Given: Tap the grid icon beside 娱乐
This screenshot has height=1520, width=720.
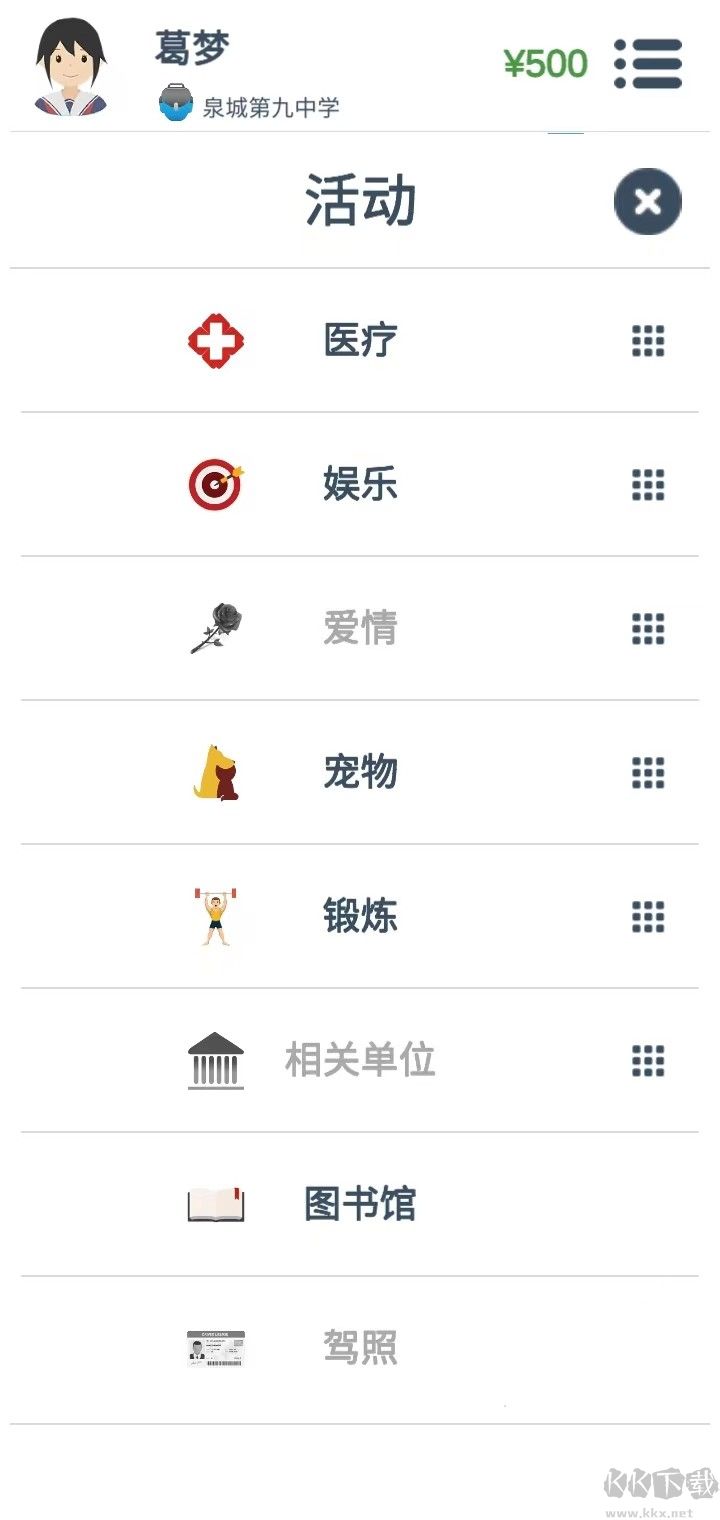Looking at the screenshot, I should point(648,485).
